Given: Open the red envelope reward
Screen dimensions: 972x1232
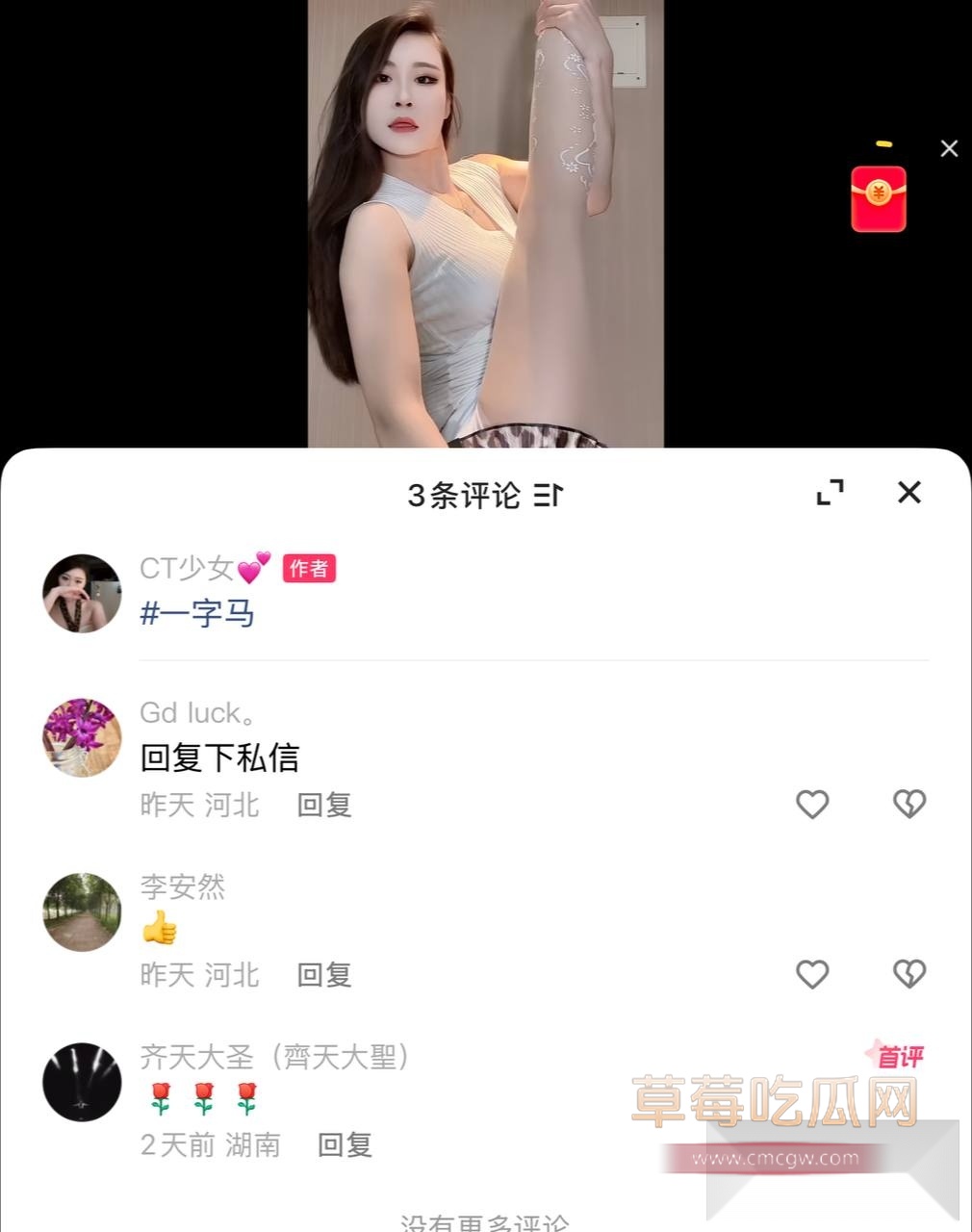Looking at the screenshot, I should point(878,199).
